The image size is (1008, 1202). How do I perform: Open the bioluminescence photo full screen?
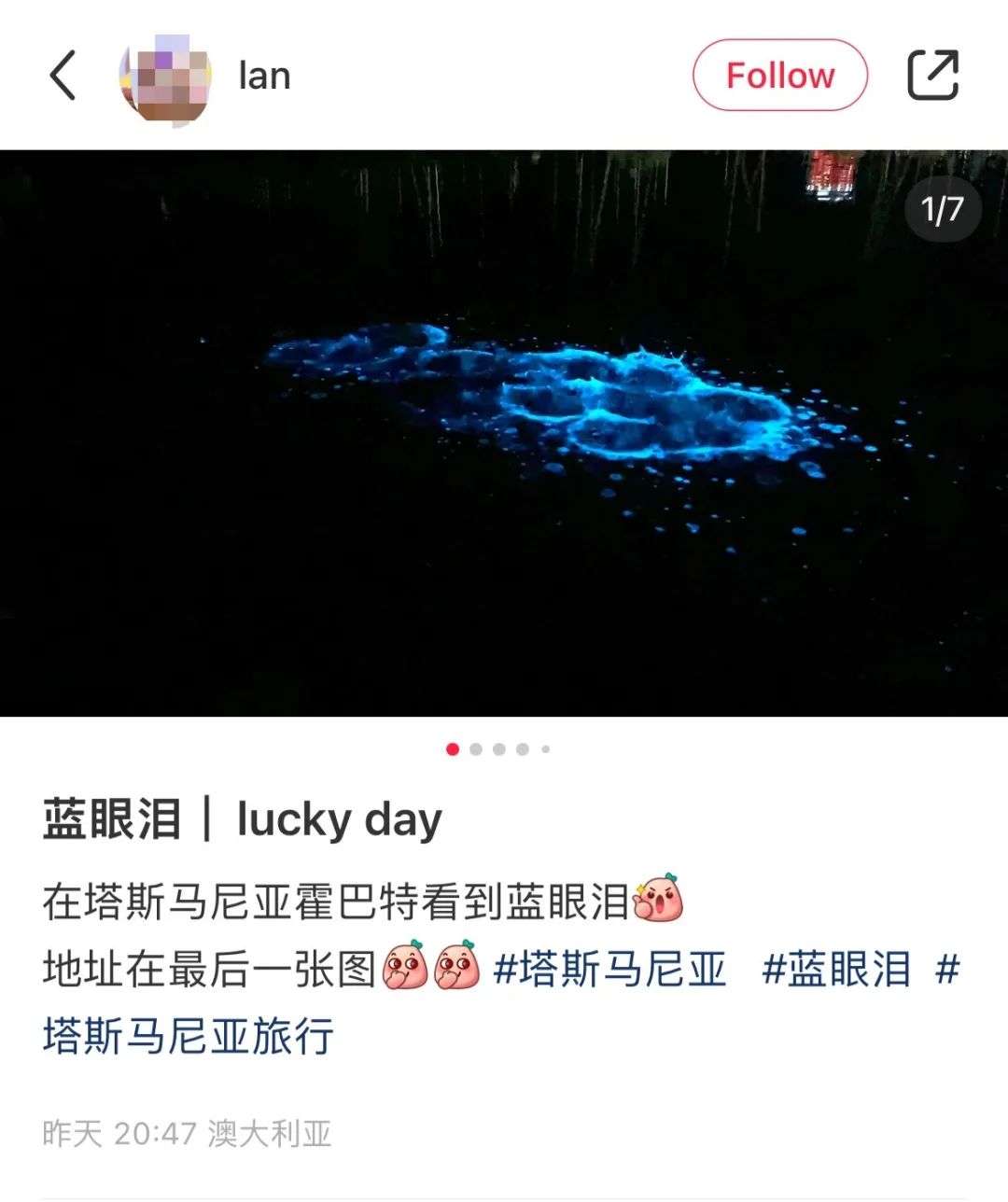tap(504, 433)
